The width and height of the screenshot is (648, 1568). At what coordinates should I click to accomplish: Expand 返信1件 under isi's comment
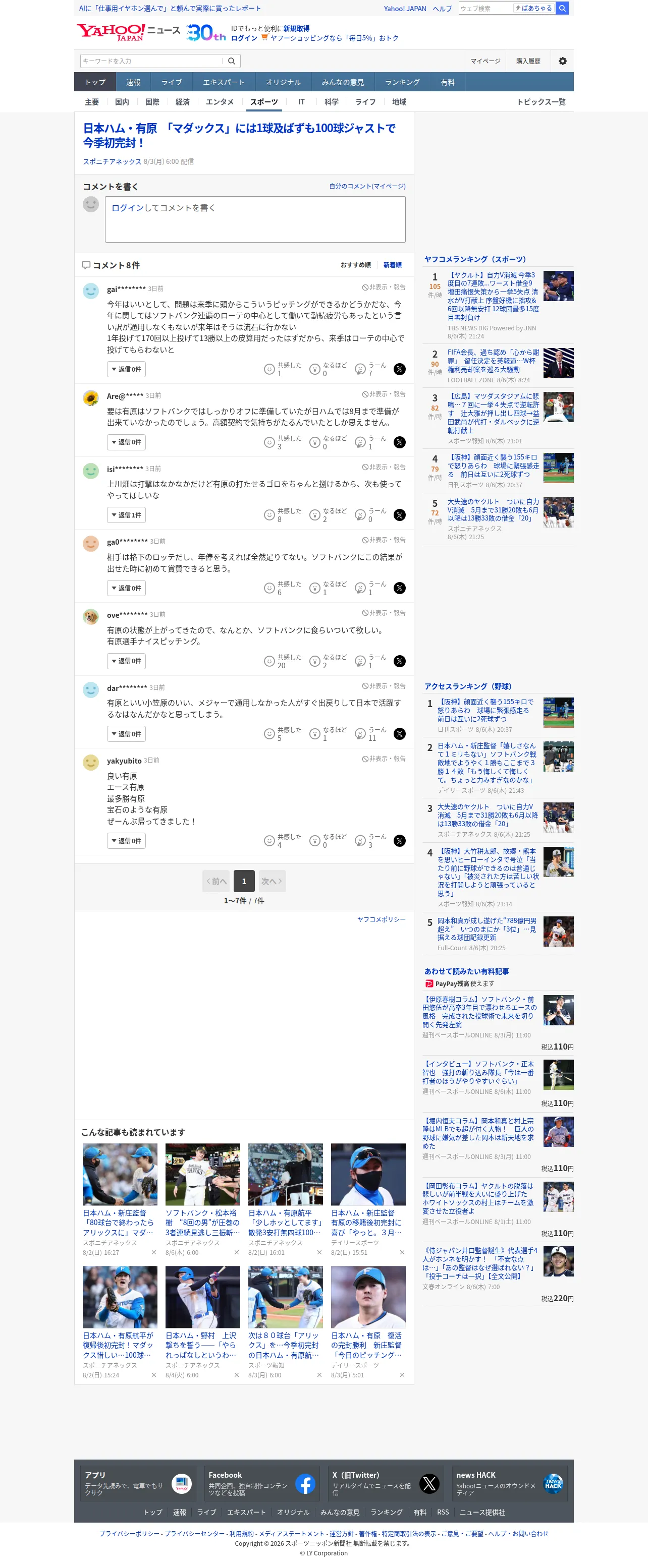(126, 515)
